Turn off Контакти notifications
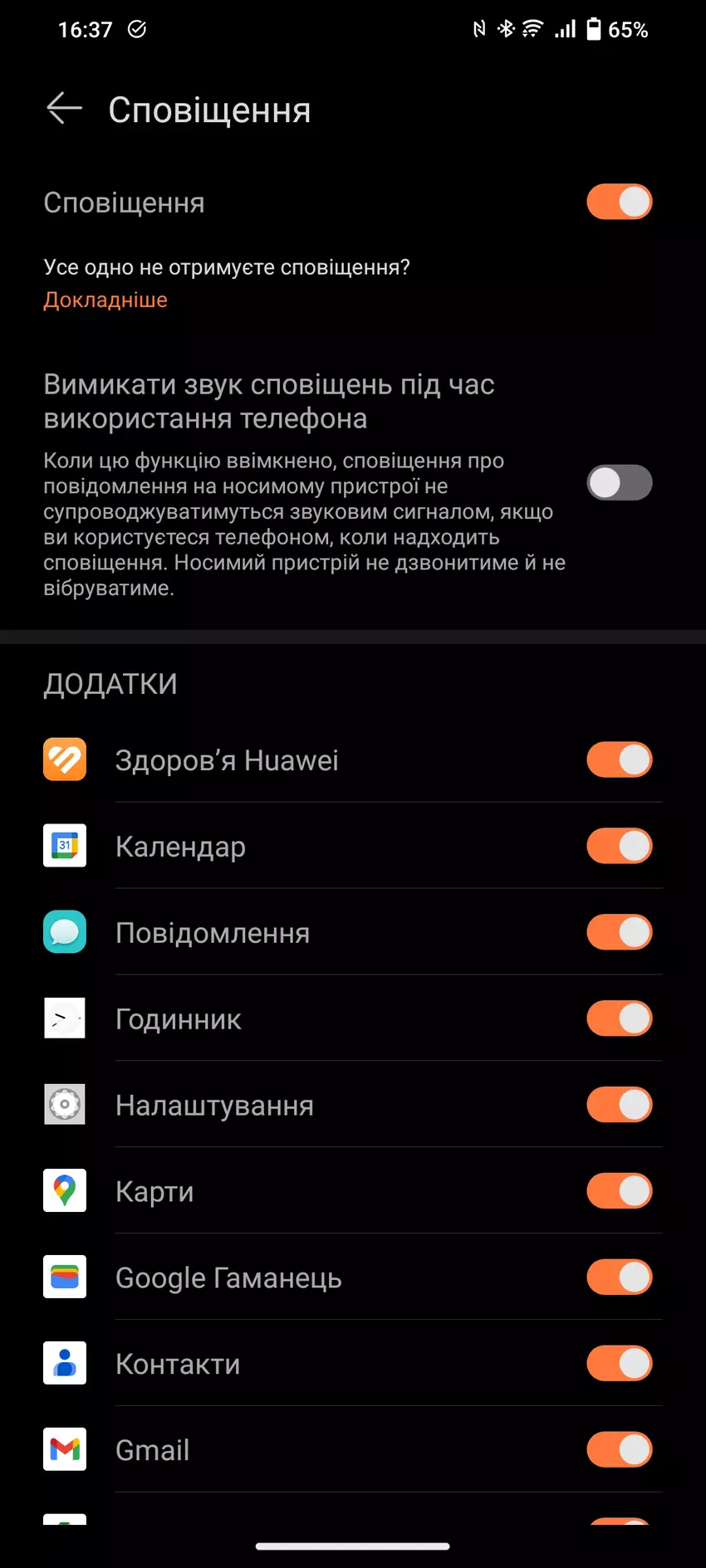Screen dimensions: 706x1568 pyautogui.click(x=619, y=1363)
